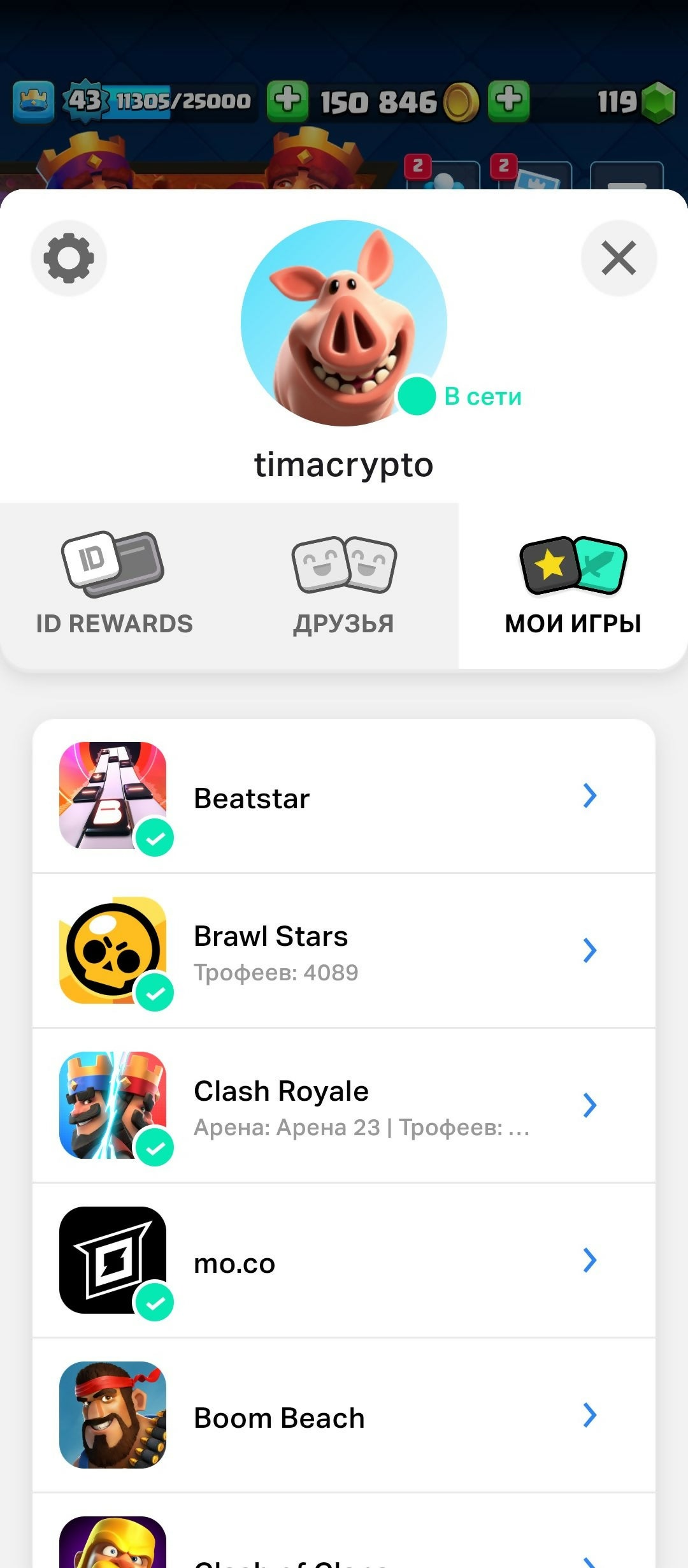The width and height of the screenshot is (688, 1568).
Task: Tap the timacrypto profile avatar
Action: tap(343, 323)
